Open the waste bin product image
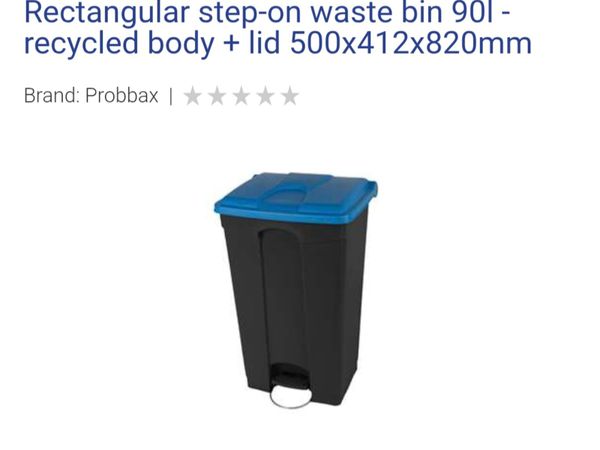600x450 pixels. (296, 290)
